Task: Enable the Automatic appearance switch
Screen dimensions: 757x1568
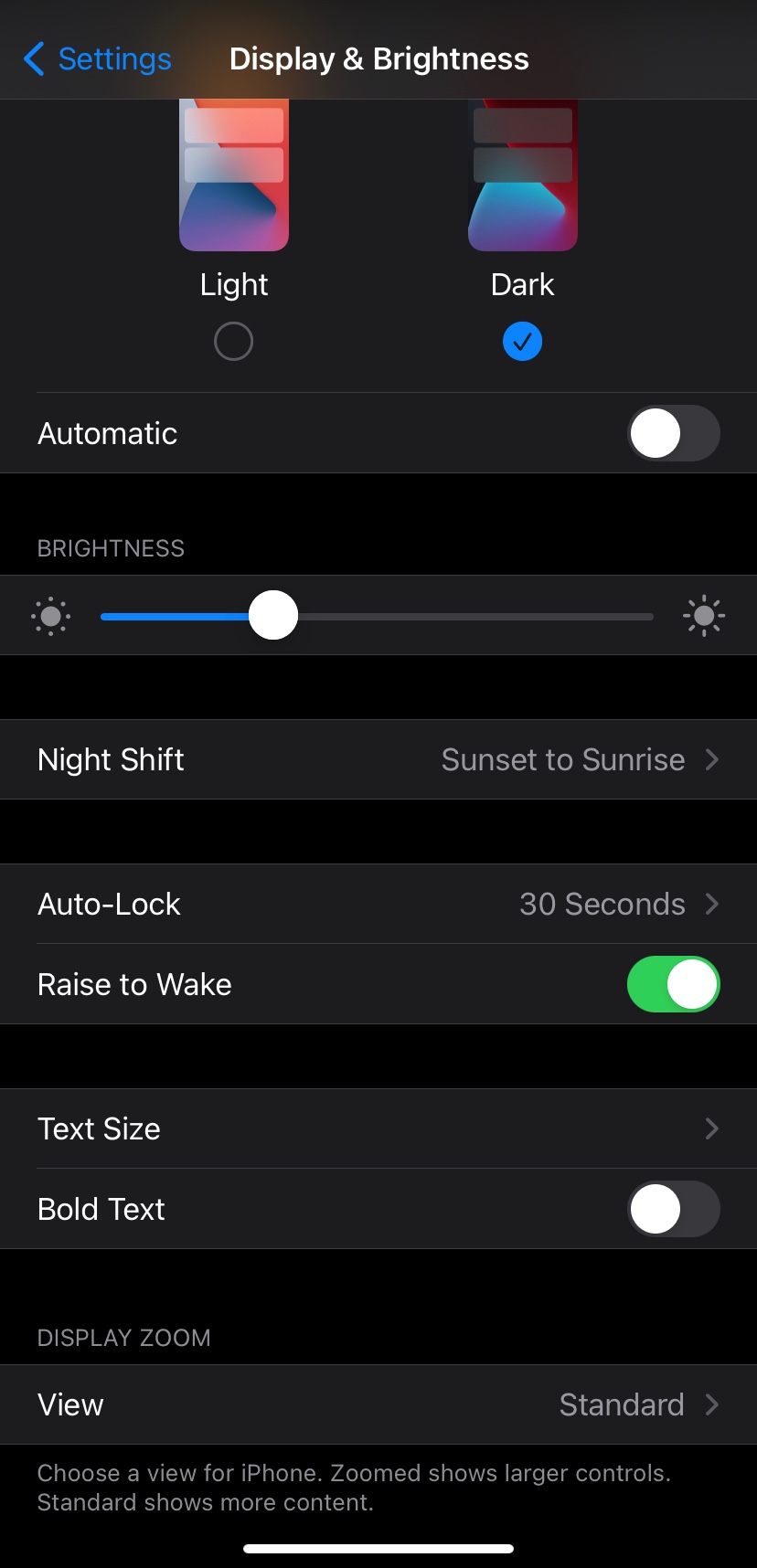Action: (x=673, y=433)
